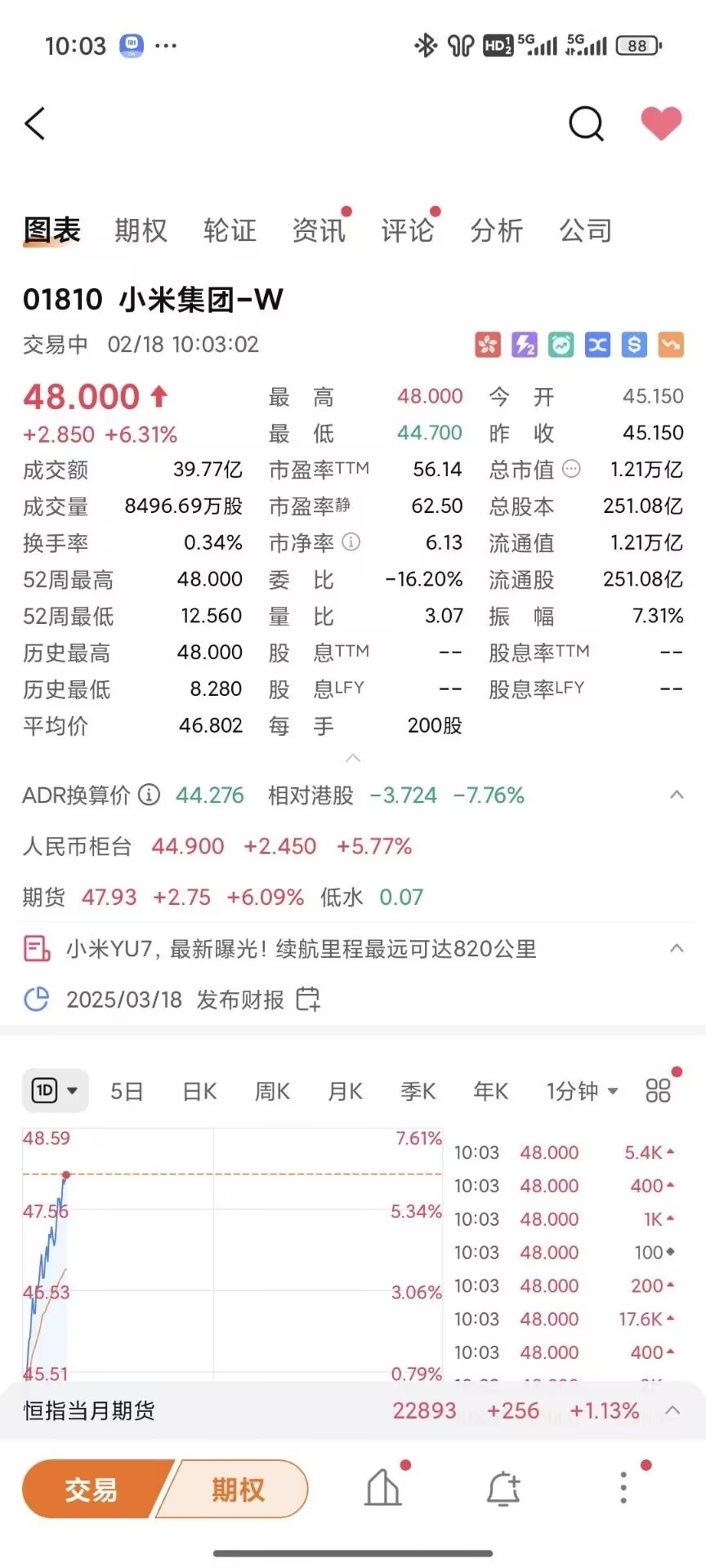Open the 1D chart period dropdown
This screenshot has width=706, height=1568.
tap(55, 1091)
